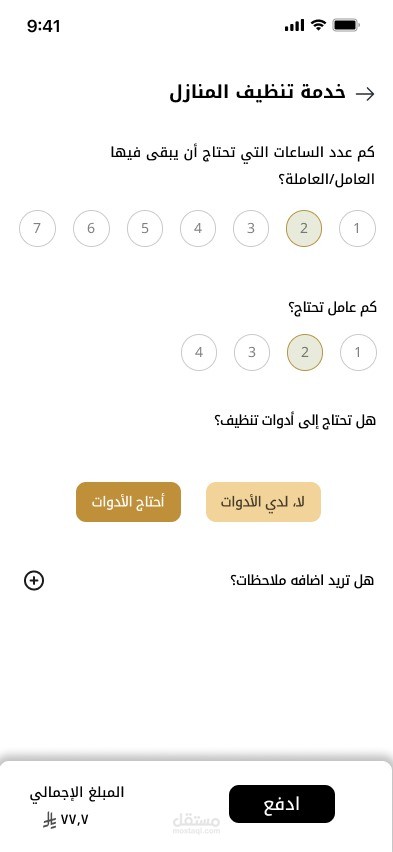Image resolution: width=393 pixels, height=852 pixels.
Task: Tap the لا، لدي الأدوات button
Action: click(263, 502)
